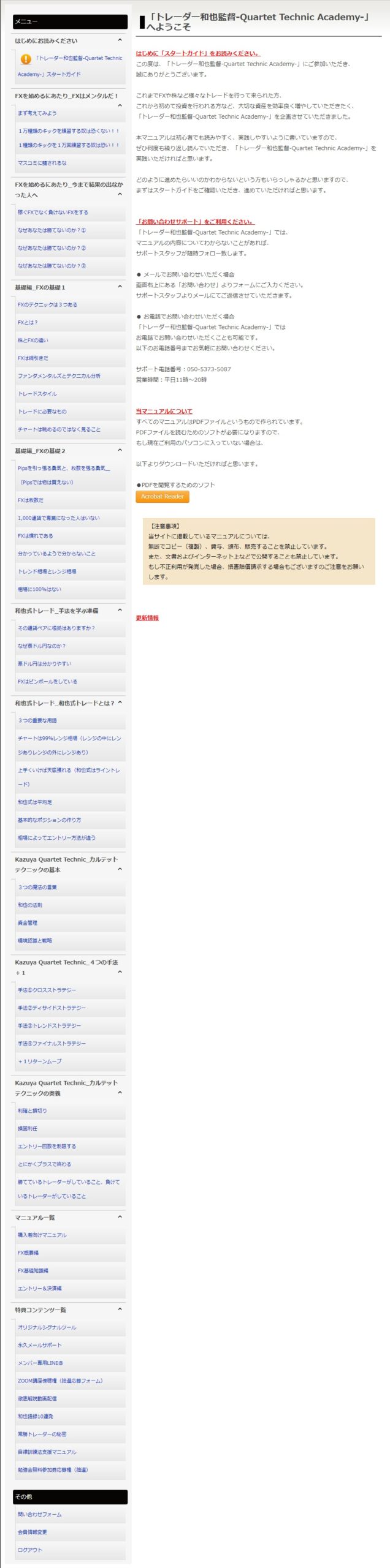
Task: Open 3つの重要な用語
Action: click(x=37, y=720)
